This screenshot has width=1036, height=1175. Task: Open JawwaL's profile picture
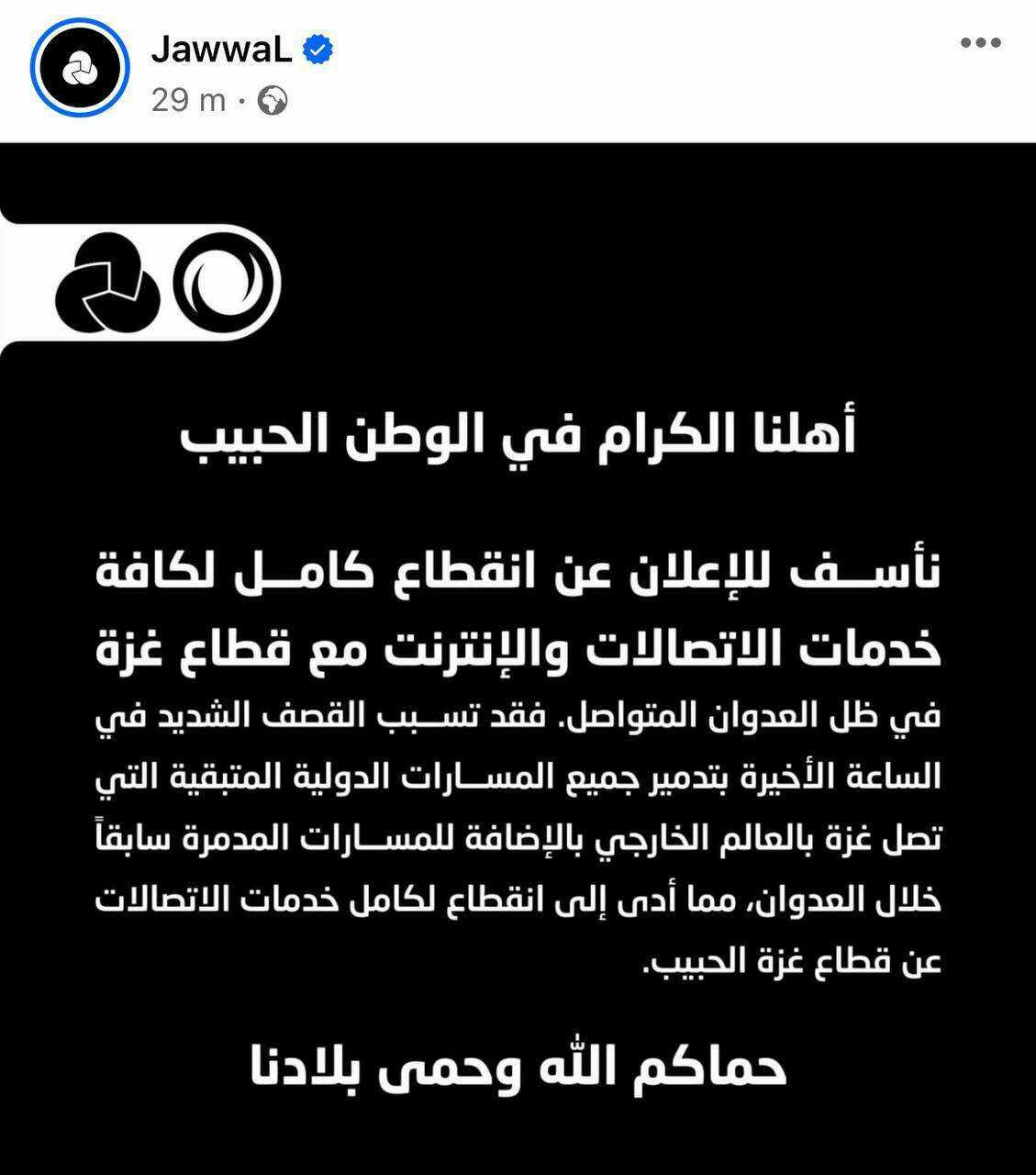[x=79, y=69]
